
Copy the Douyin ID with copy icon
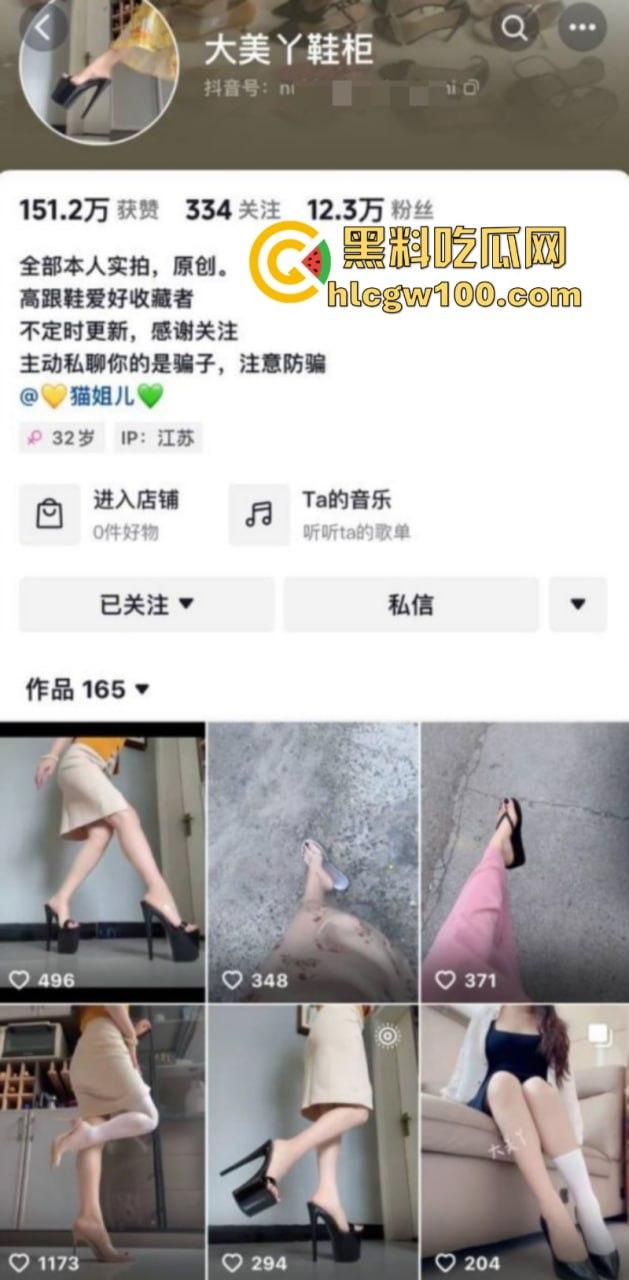470,87
